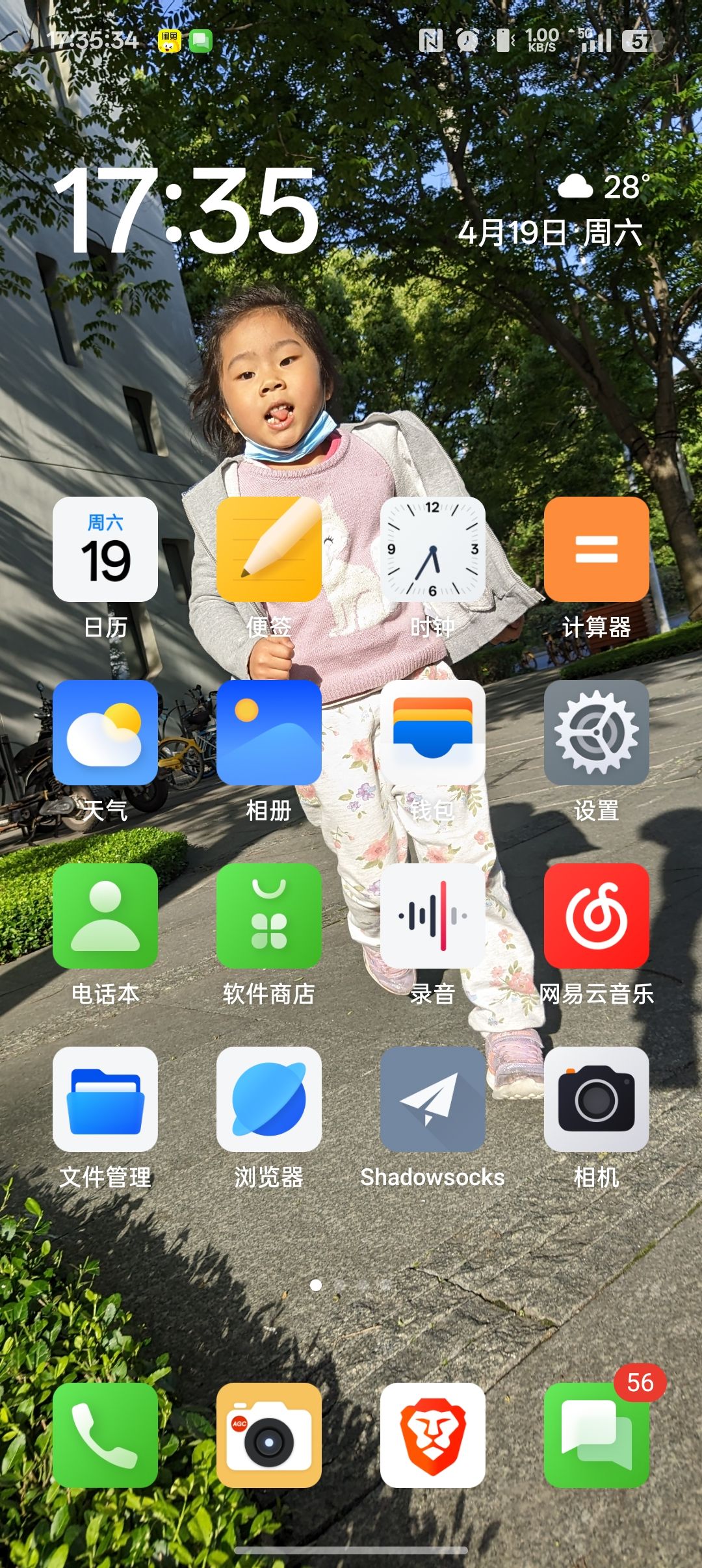This screenshot has height=1568, width=702.
Task: Launch the 便签 notes app
Action: click(269, 549)
